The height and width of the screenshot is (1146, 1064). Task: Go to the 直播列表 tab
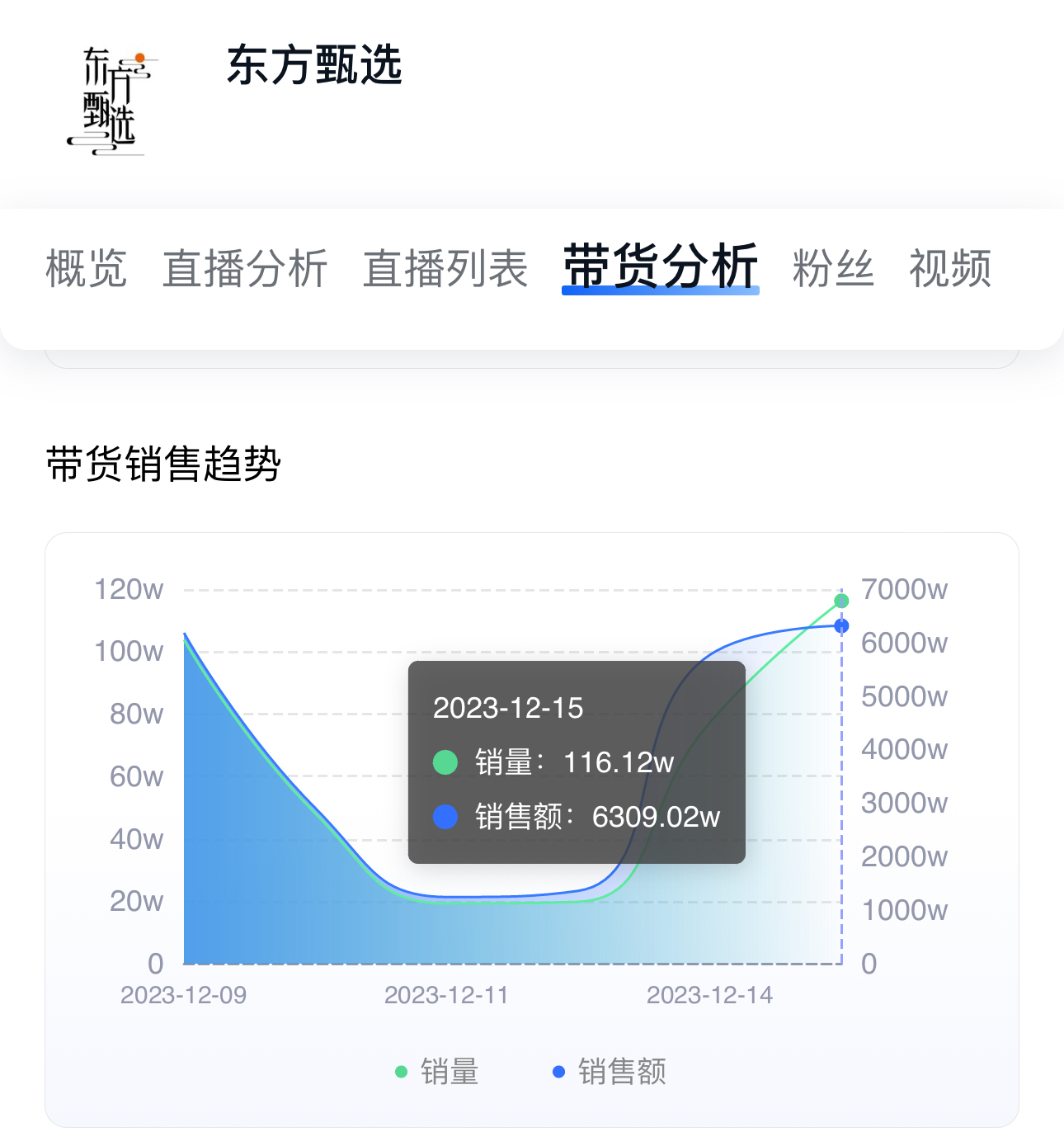pyautogui.click(x=445, y=269)
